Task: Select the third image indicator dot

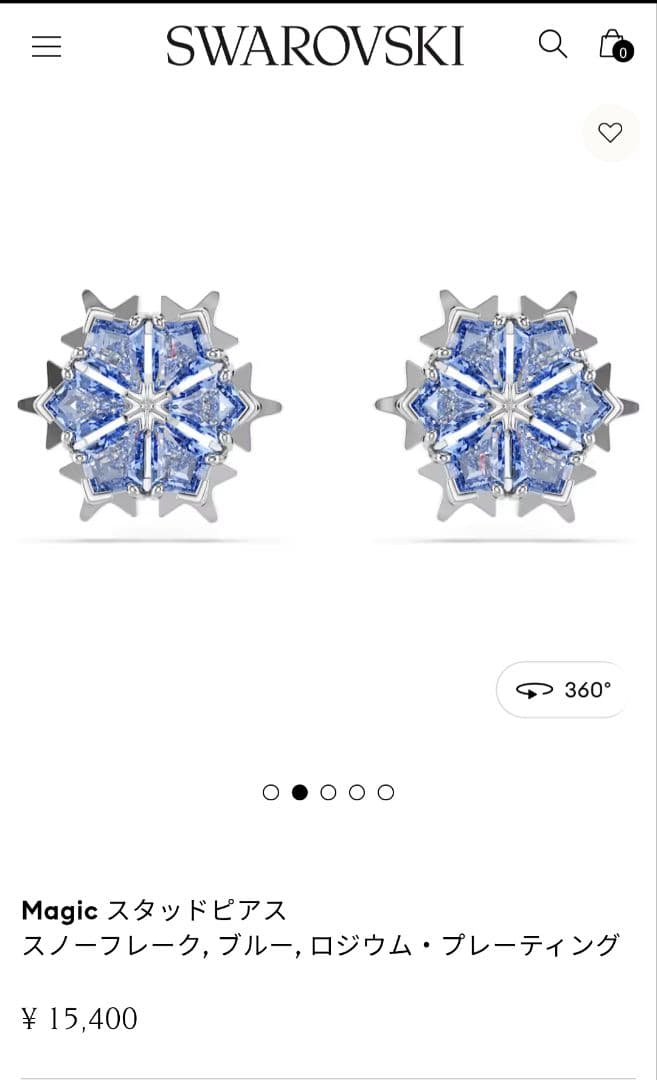Action: click(x=328, y=792)
